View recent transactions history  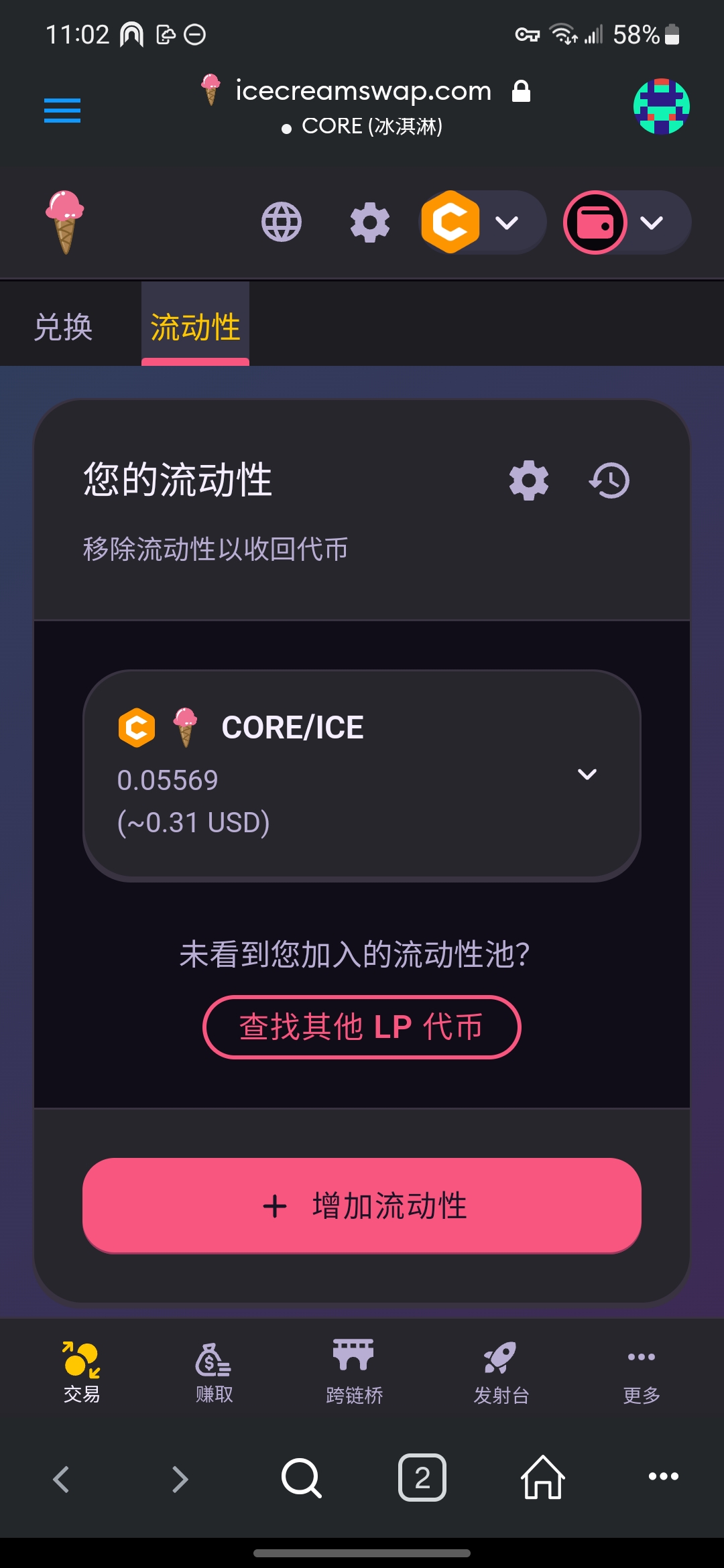pos(609,480)
